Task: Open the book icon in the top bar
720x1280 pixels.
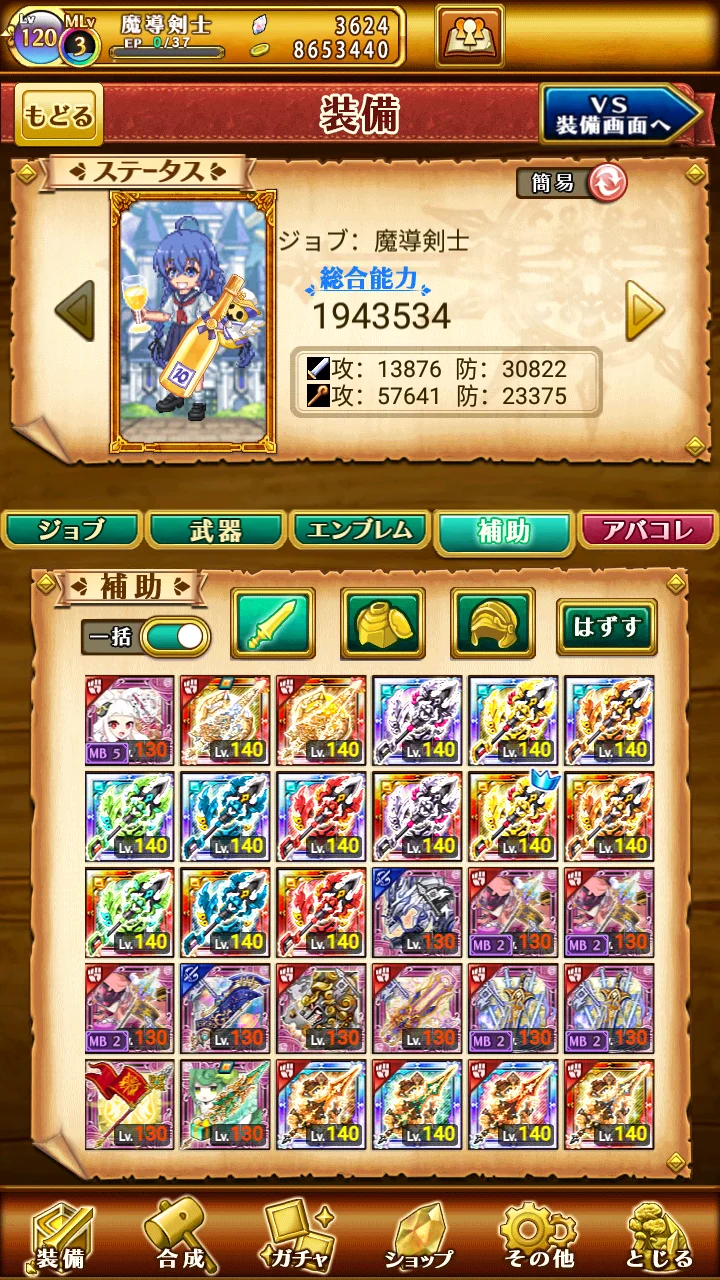Action: 469,36
